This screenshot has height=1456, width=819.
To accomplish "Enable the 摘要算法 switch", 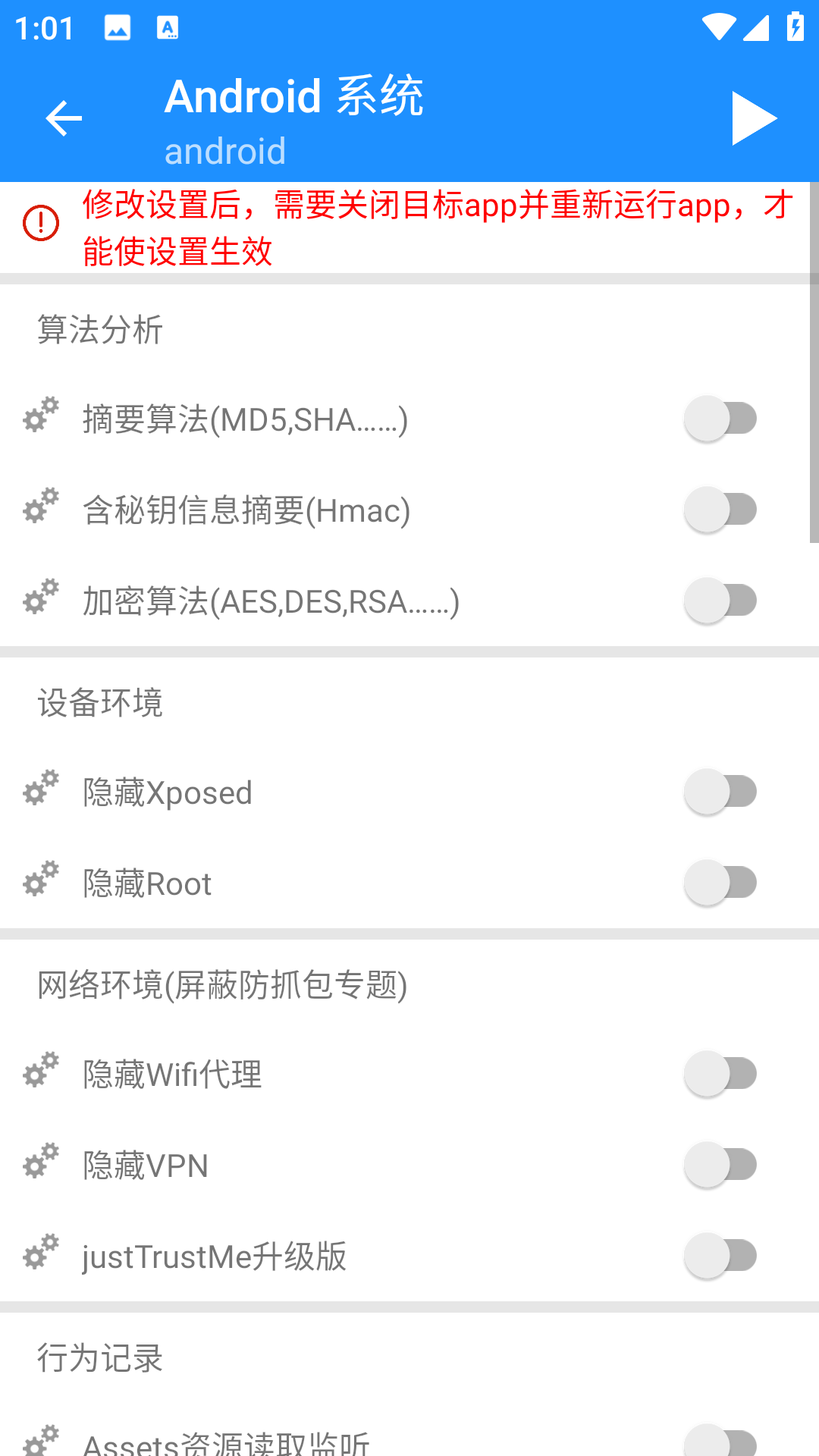I will point(719,418).
